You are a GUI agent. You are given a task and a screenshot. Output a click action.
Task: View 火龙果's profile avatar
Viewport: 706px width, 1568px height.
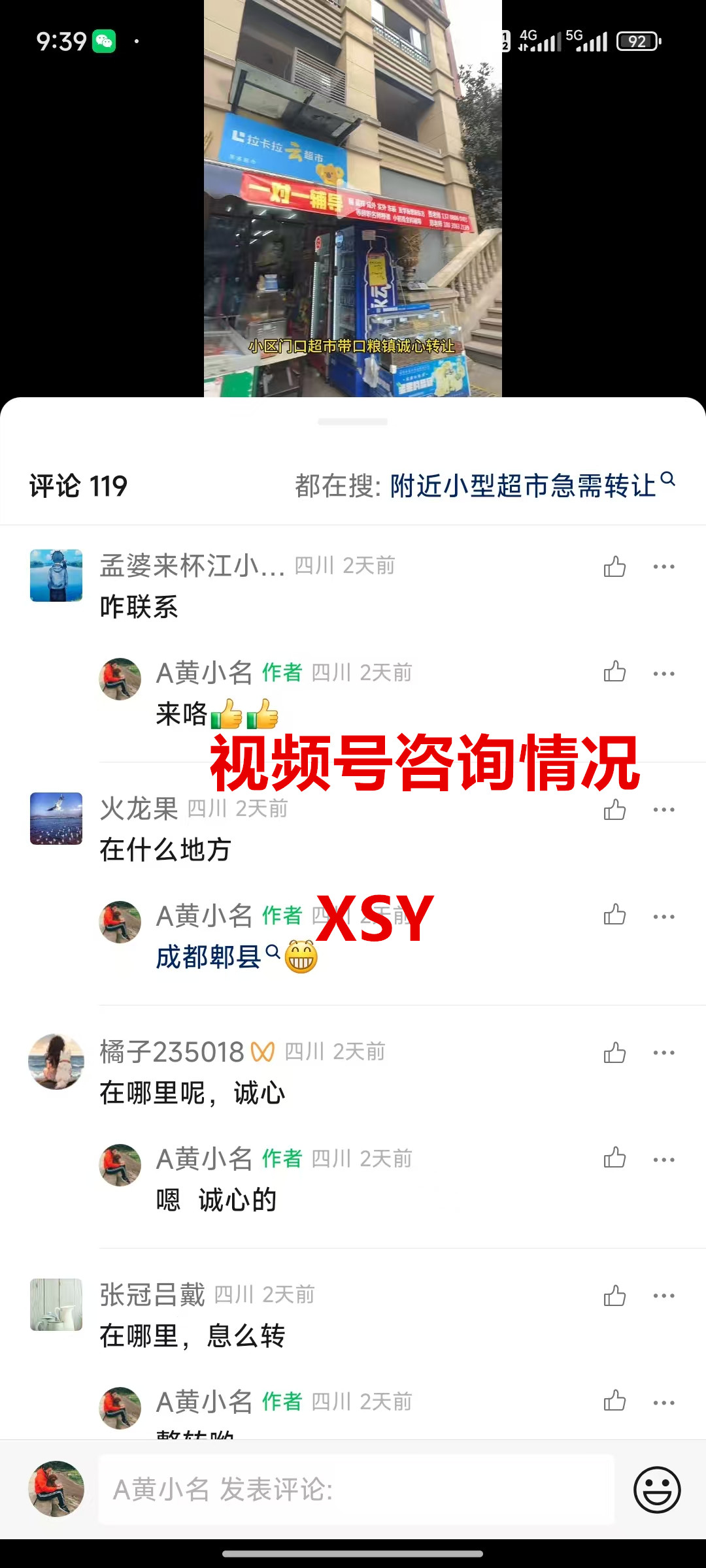(x=56, y=819)
